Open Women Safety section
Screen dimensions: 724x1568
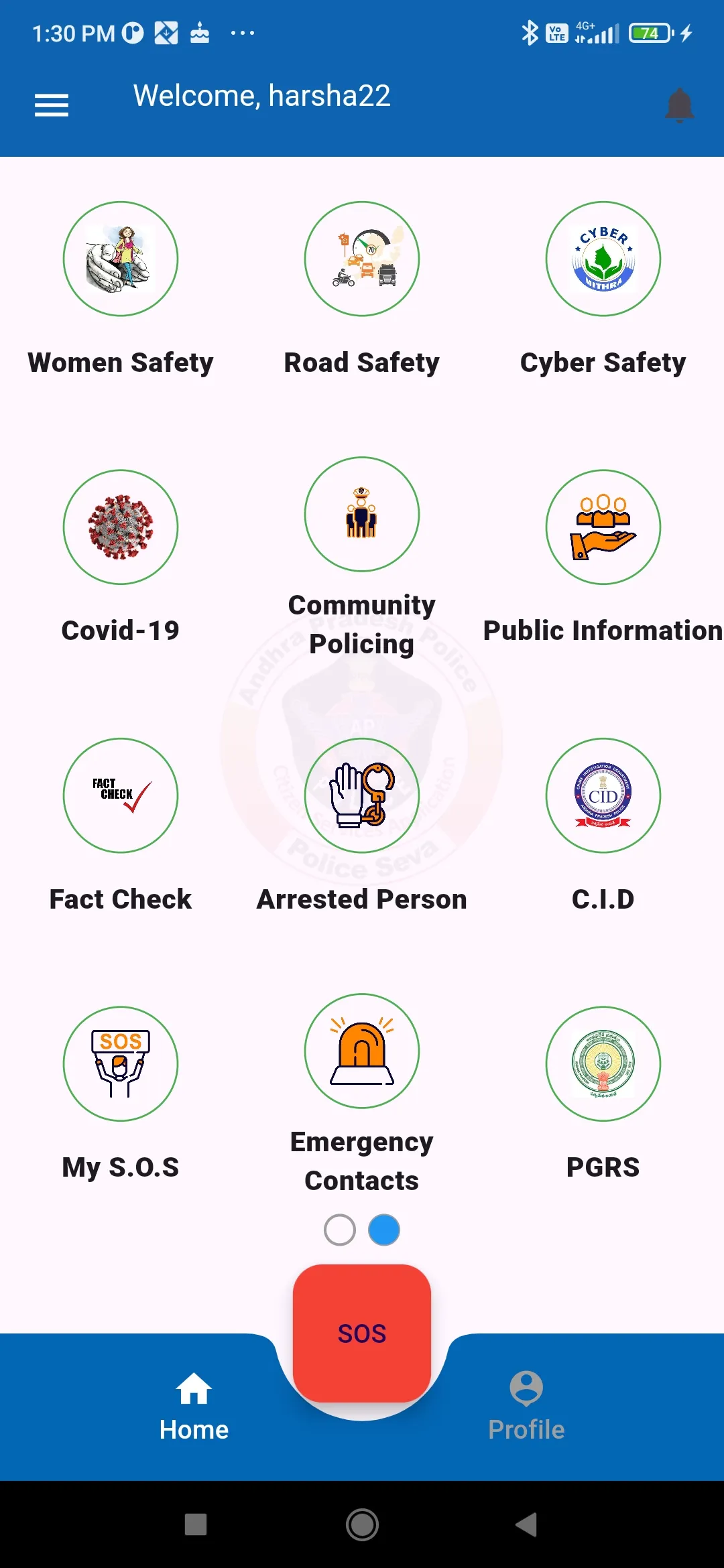coord(121,259)
